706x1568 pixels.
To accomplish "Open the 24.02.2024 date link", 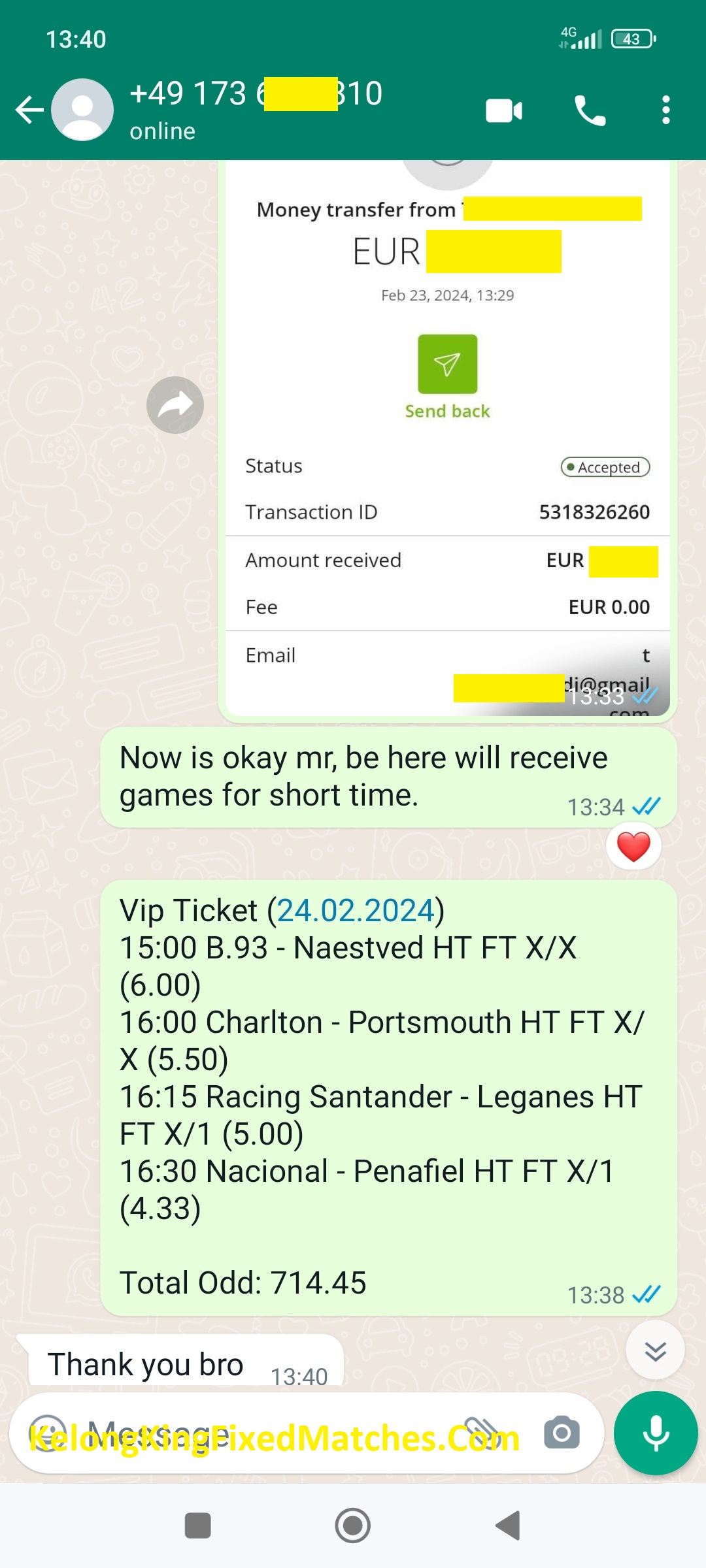I will click(x=356, y=911).
